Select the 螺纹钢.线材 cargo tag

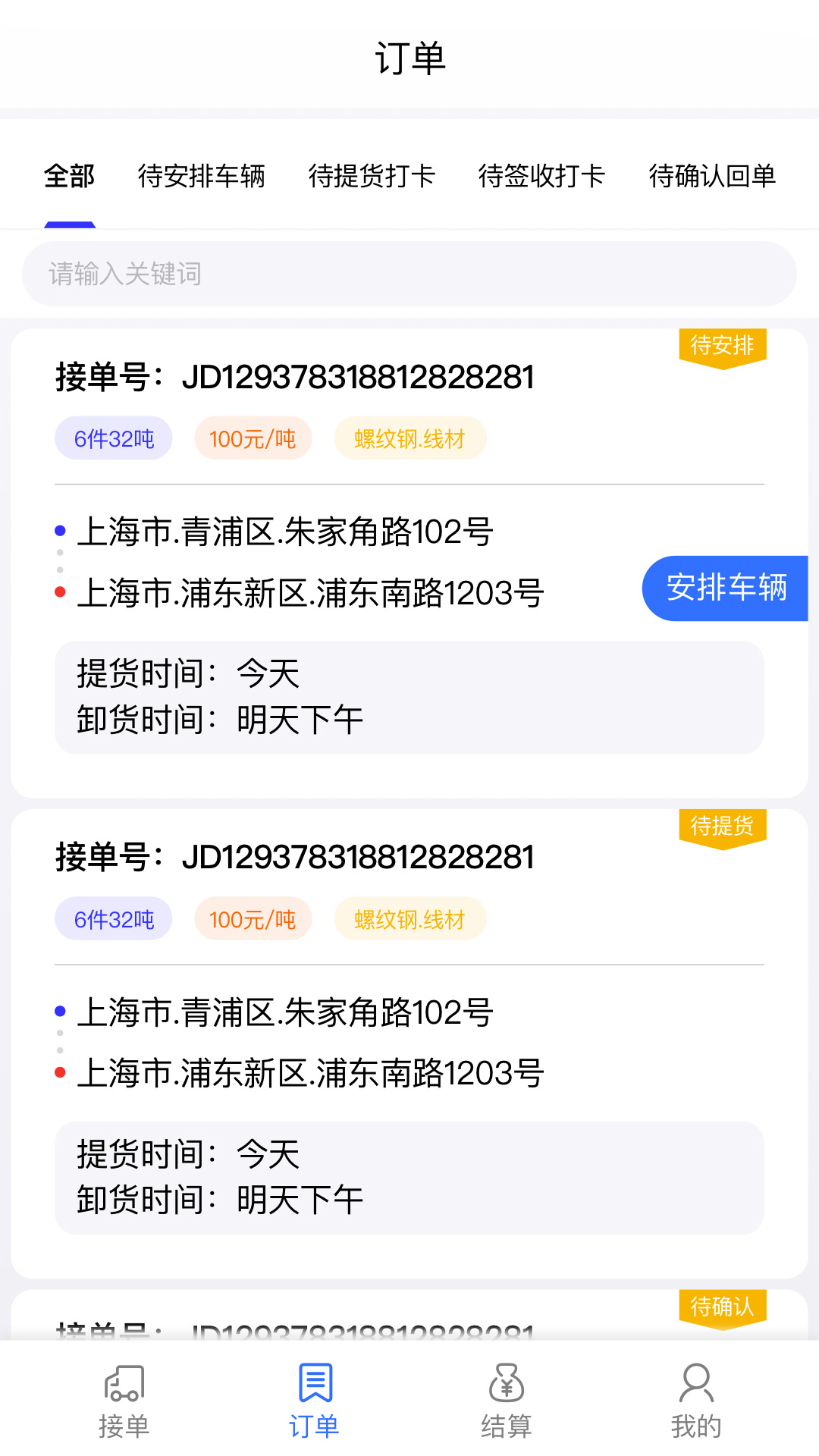tap(409, 438)
